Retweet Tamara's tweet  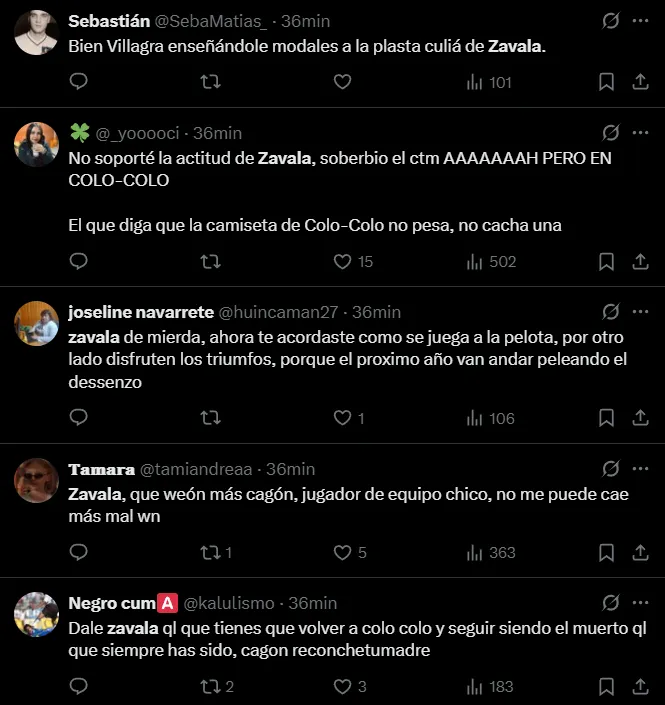pos(211,552)
